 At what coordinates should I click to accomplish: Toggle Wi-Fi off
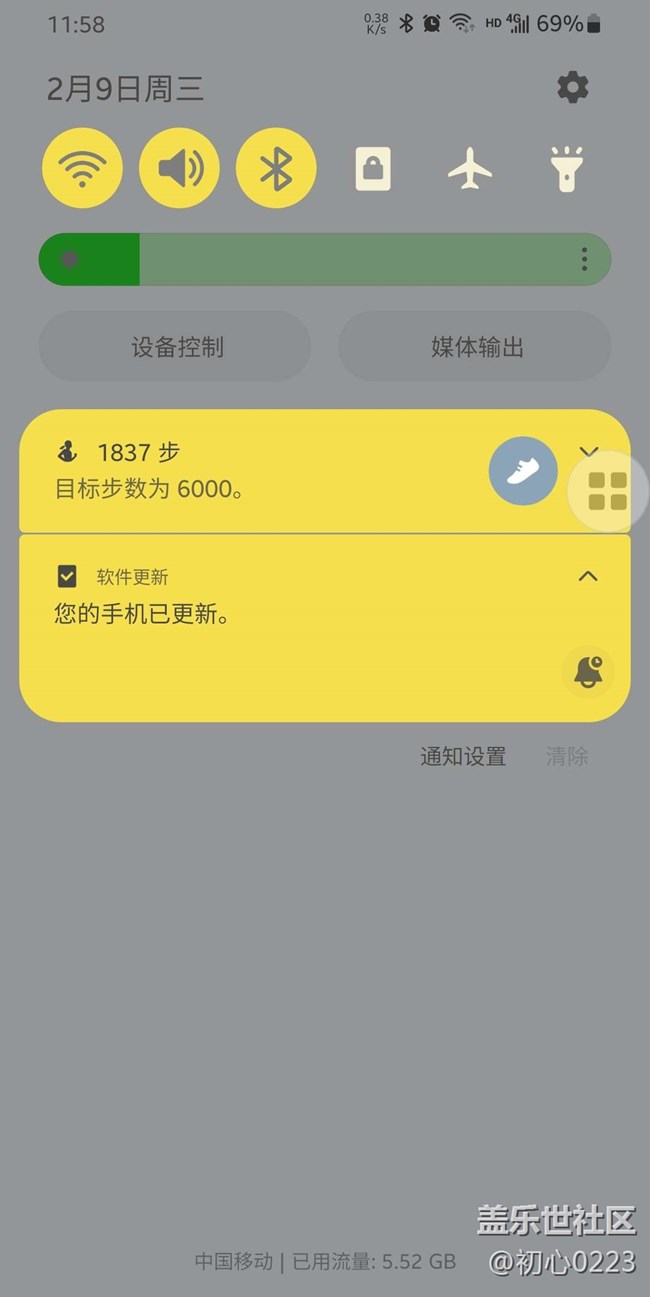pyautogui.click(x=83, y=168)
